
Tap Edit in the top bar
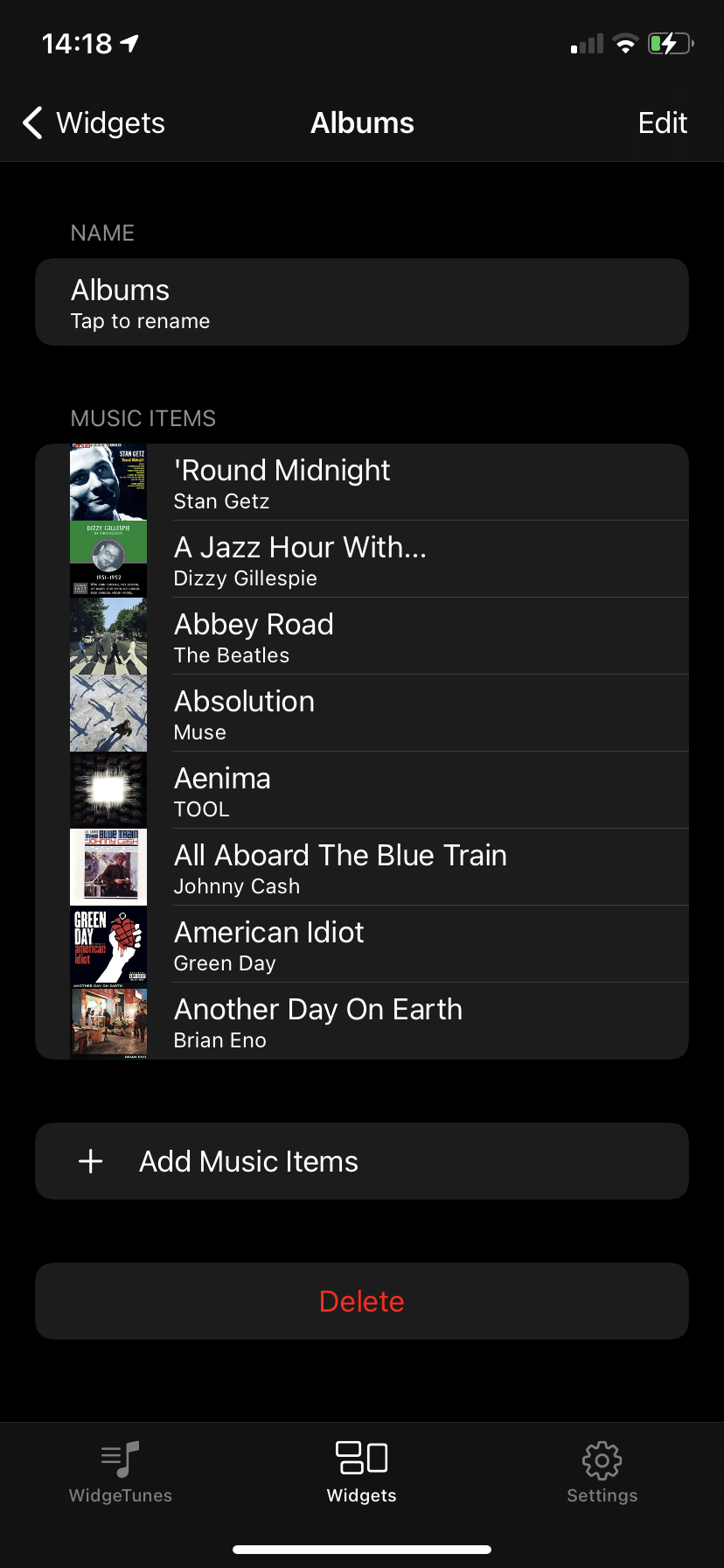(x=662, y=123)
